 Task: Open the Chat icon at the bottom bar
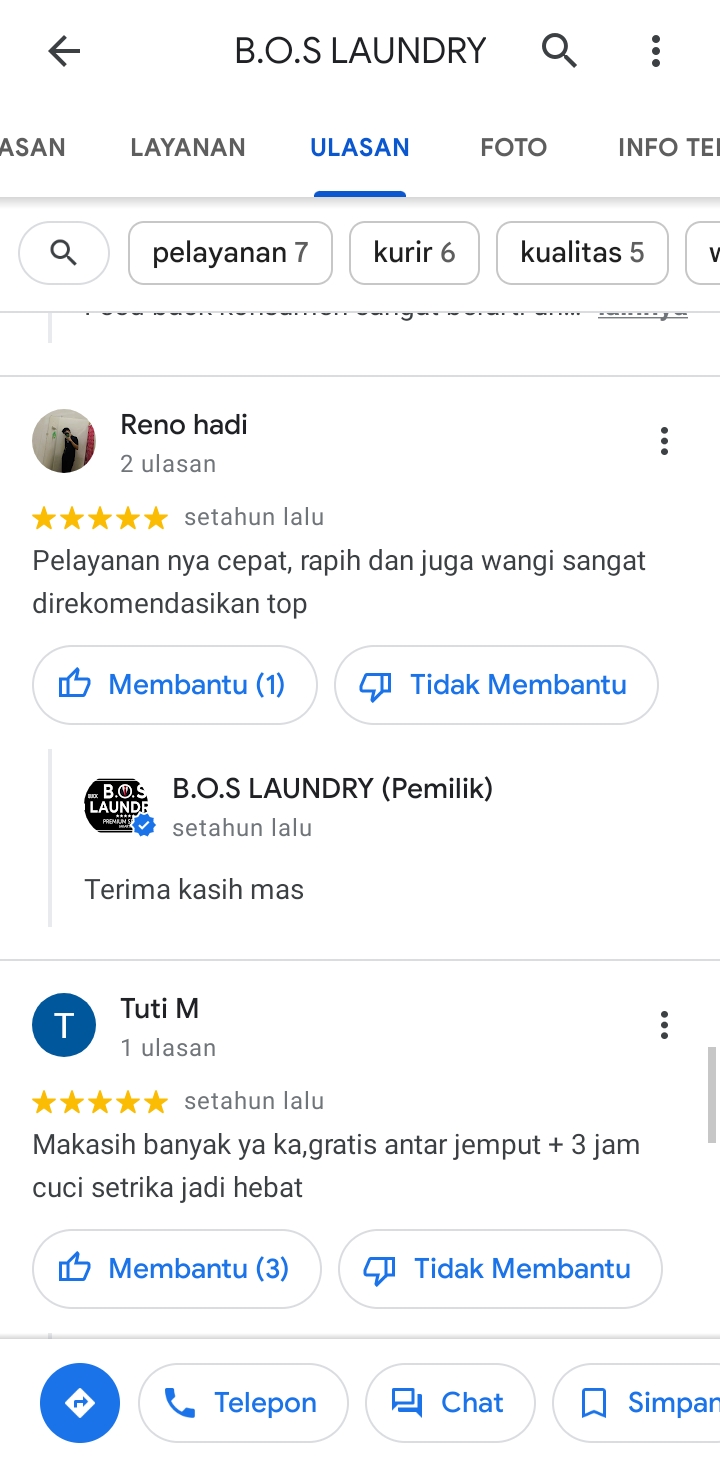click(x=407, y=1402)
